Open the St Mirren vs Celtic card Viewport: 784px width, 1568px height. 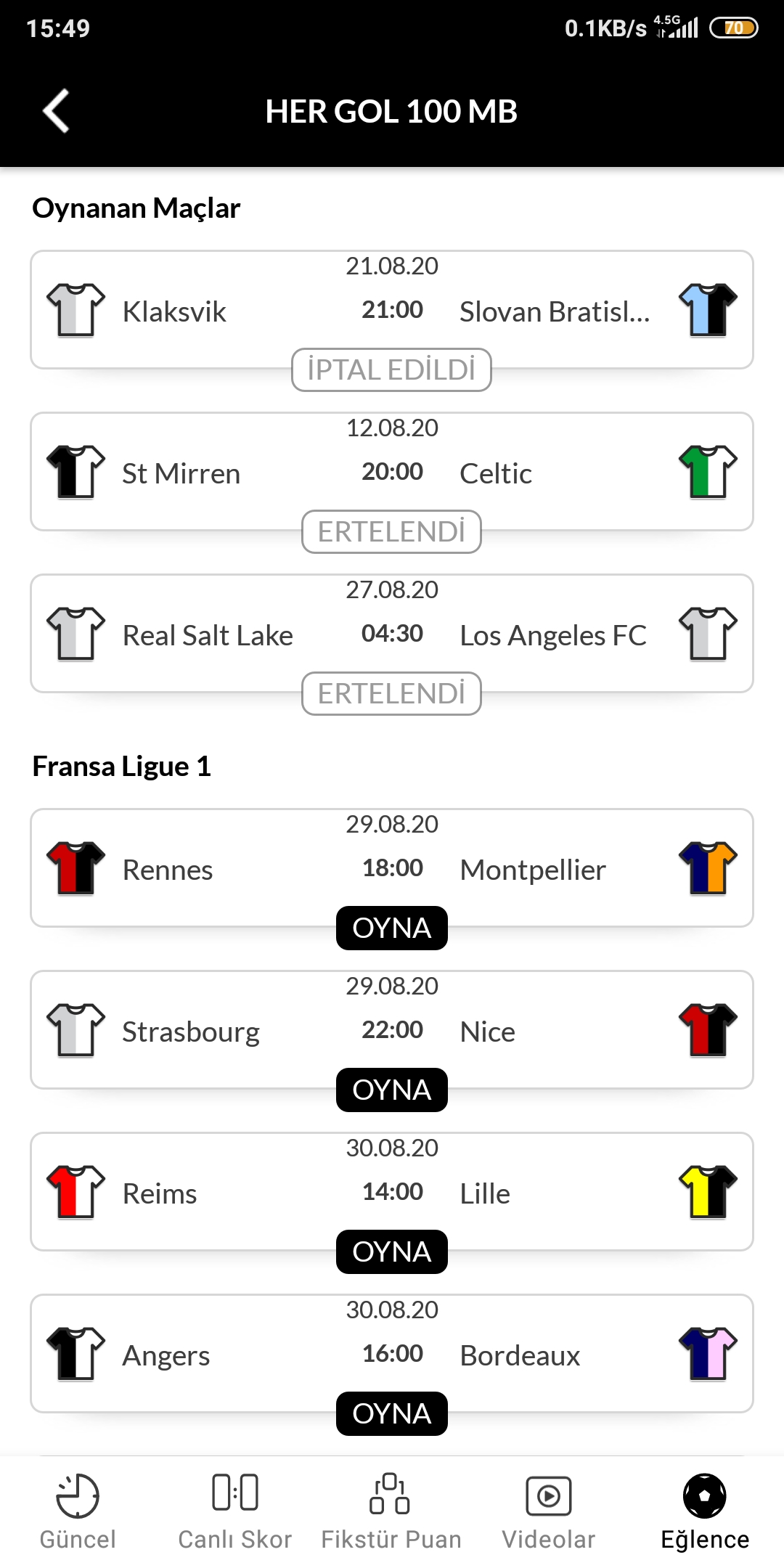tap(392, 472)
